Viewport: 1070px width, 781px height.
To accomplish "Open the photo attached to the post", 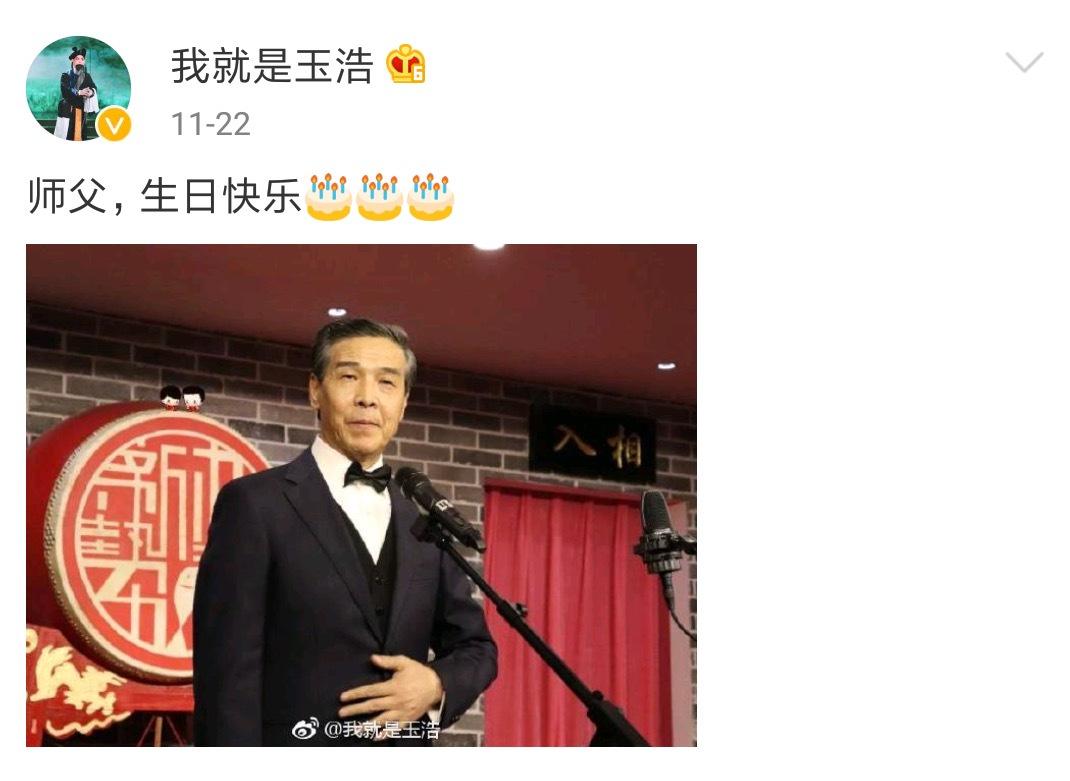I will (361, 495).
